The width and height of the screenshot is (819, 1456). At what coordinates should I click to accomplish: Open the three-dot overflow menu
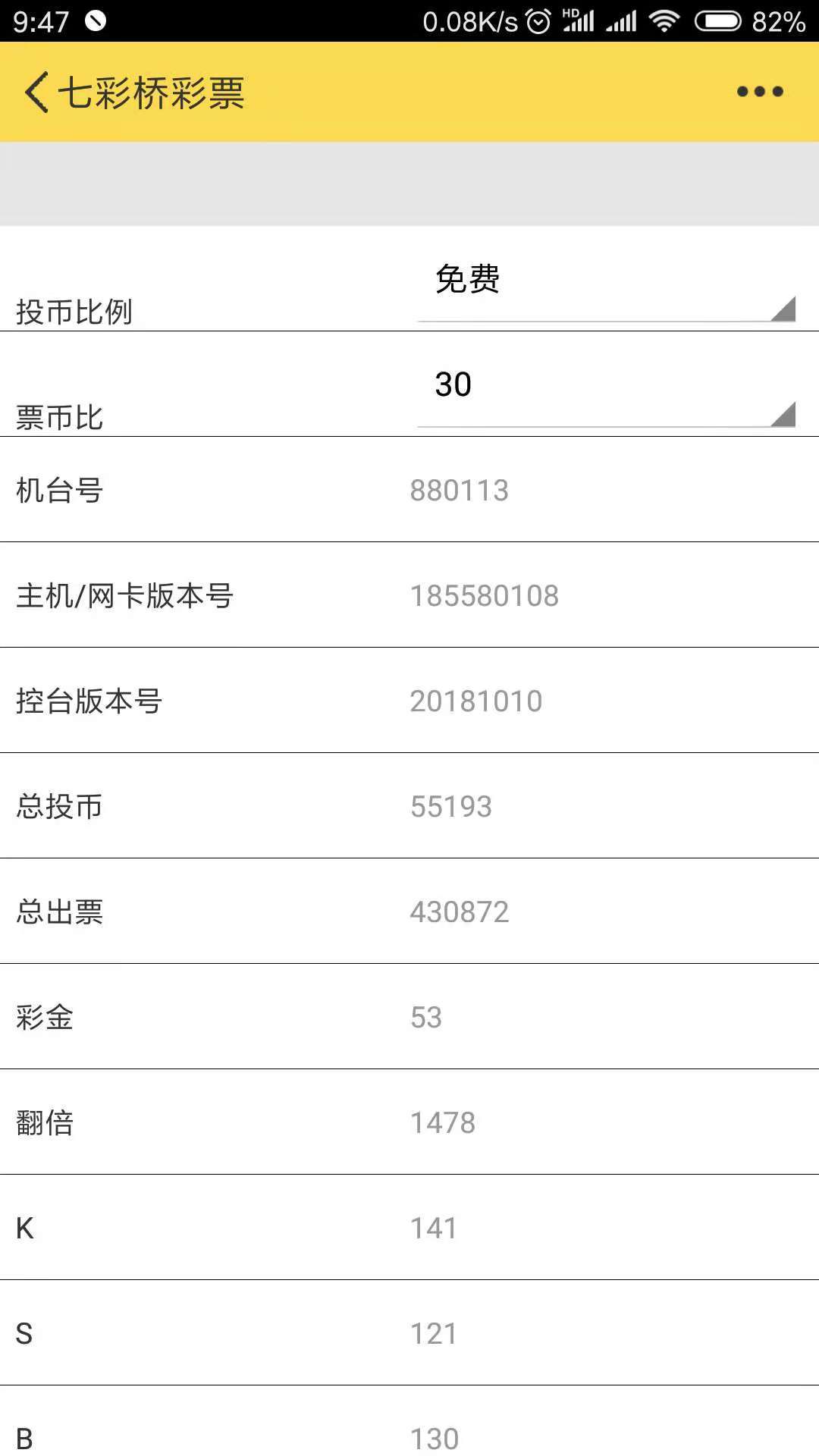[x=760, y=92]
